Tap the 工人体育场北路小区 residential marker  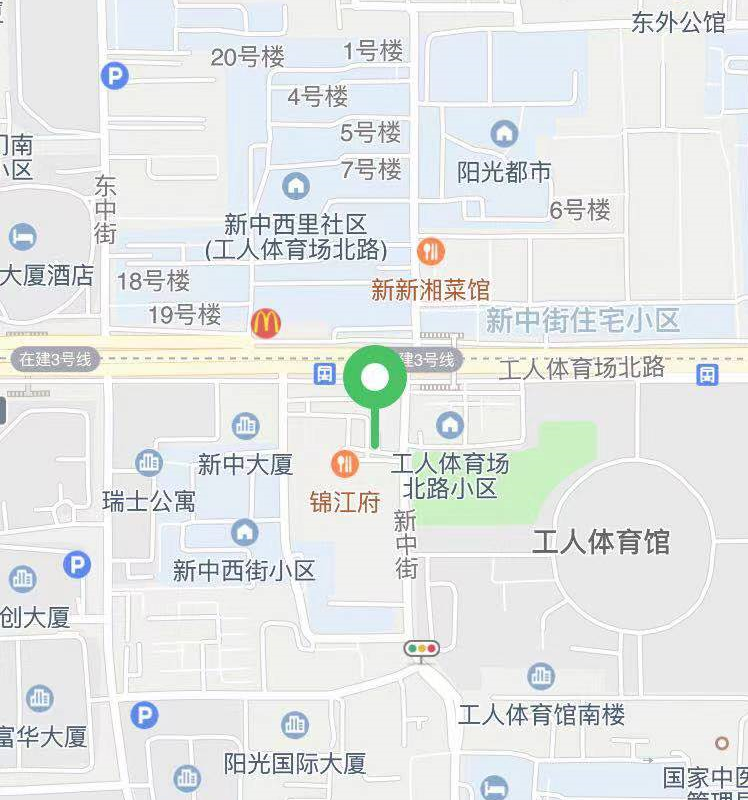450,426
